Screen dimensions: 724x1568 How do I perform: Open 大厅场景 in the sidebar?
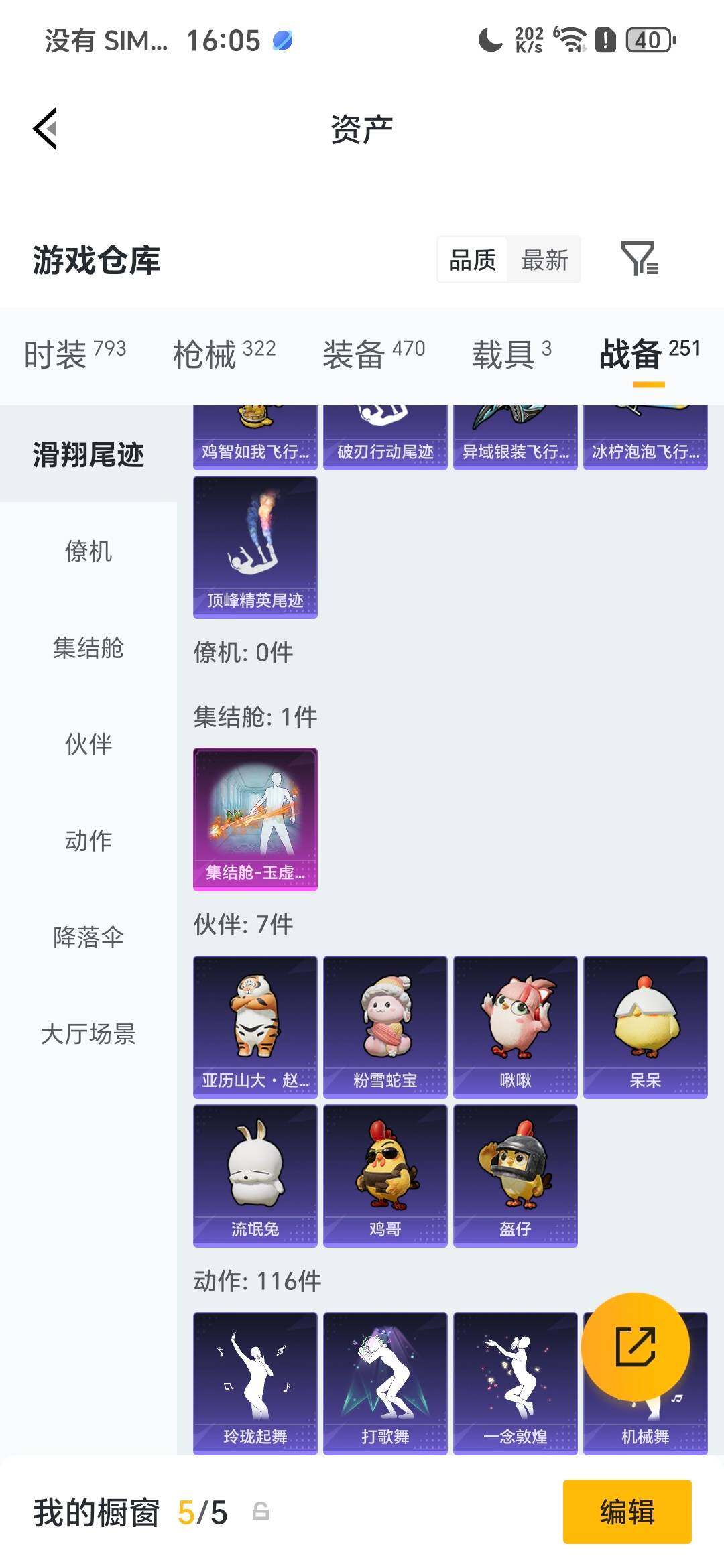[x=88, y=1035]
